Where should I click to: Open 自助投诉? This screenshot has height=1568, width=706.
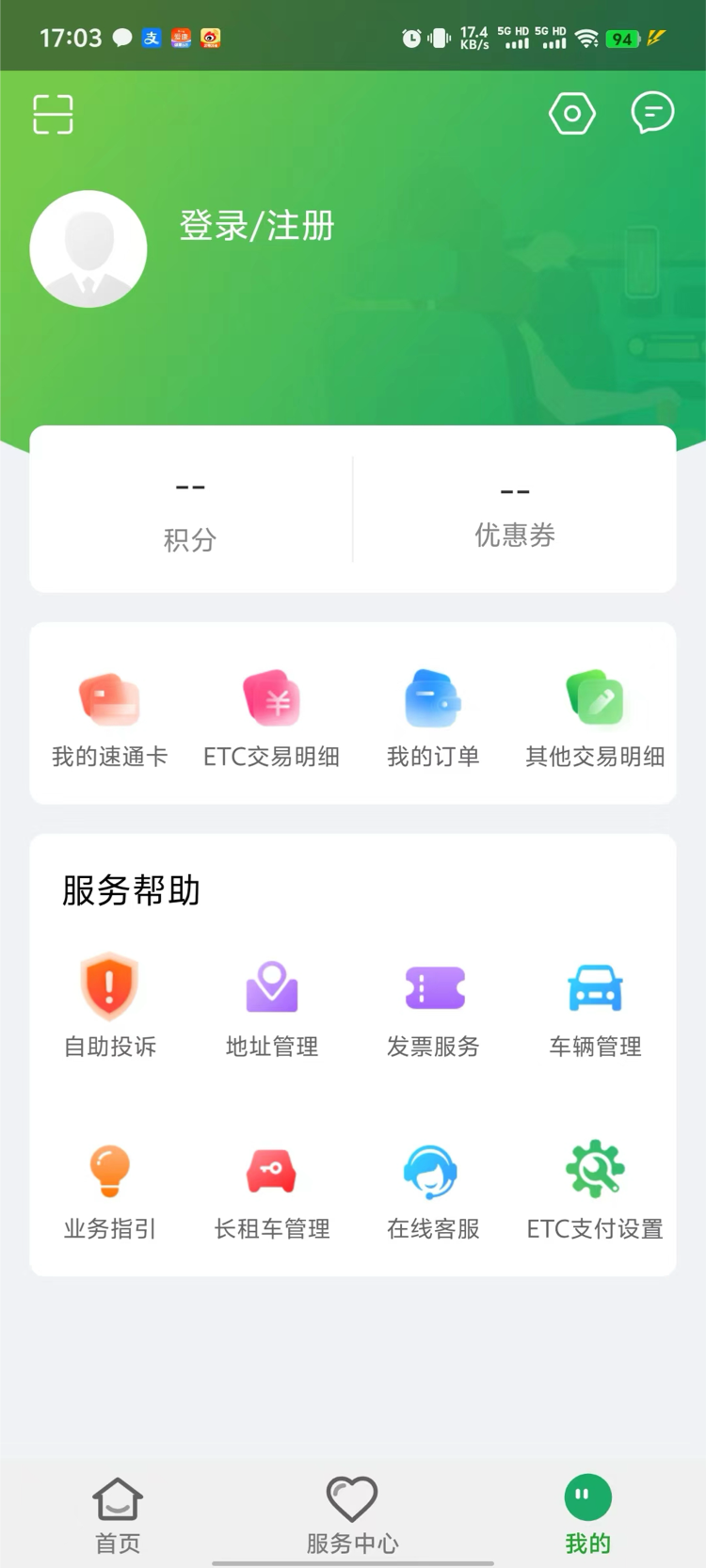pos(109,1005)
